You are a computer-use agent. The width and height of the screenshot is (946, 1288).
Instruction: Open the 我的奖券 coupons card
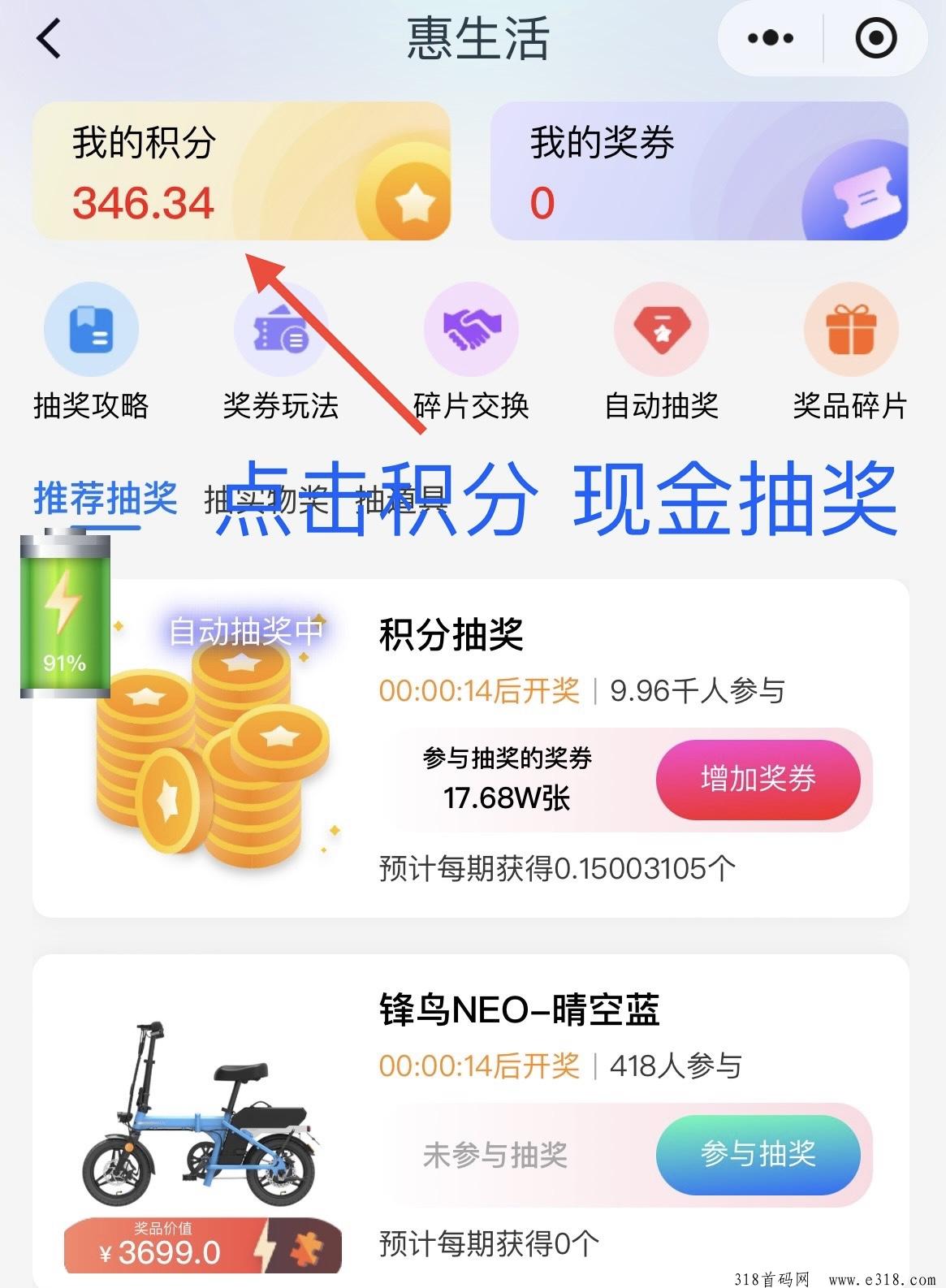[698, 171]
